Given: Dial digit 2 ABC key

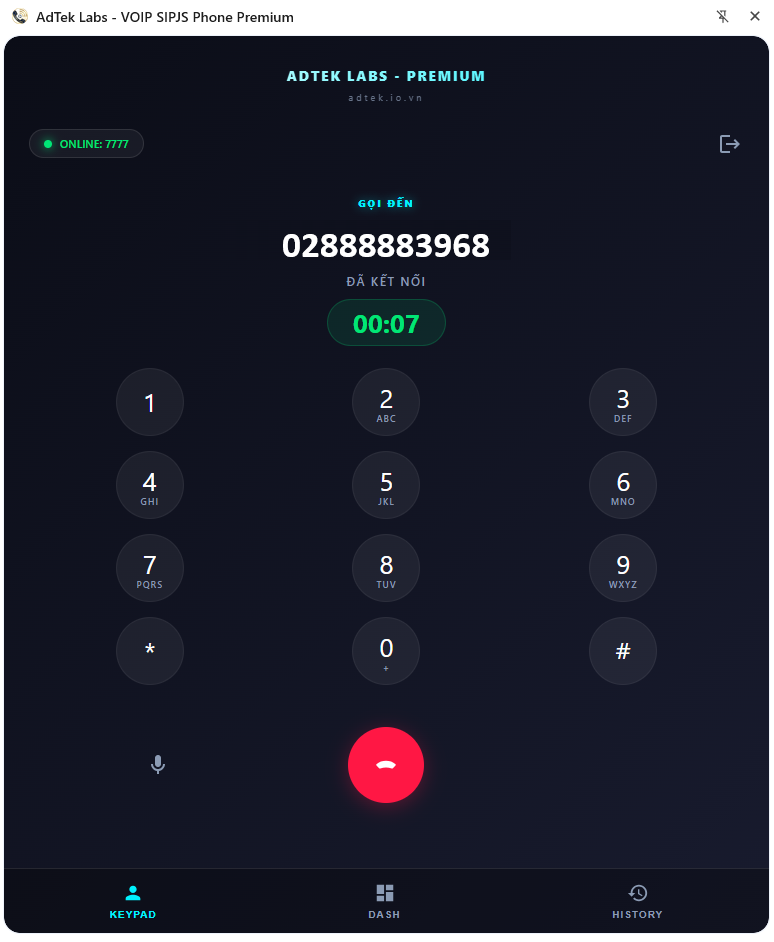Looking at the screenshot, I should coord(386,403).
